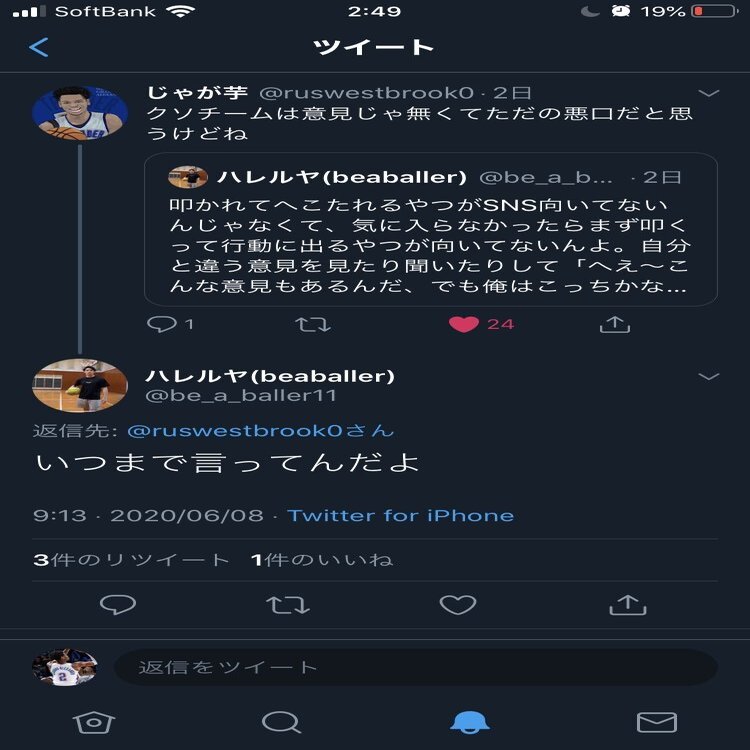View the 1件のいいね list
This screenshot has width=750, height=750.
click(321, 560)
